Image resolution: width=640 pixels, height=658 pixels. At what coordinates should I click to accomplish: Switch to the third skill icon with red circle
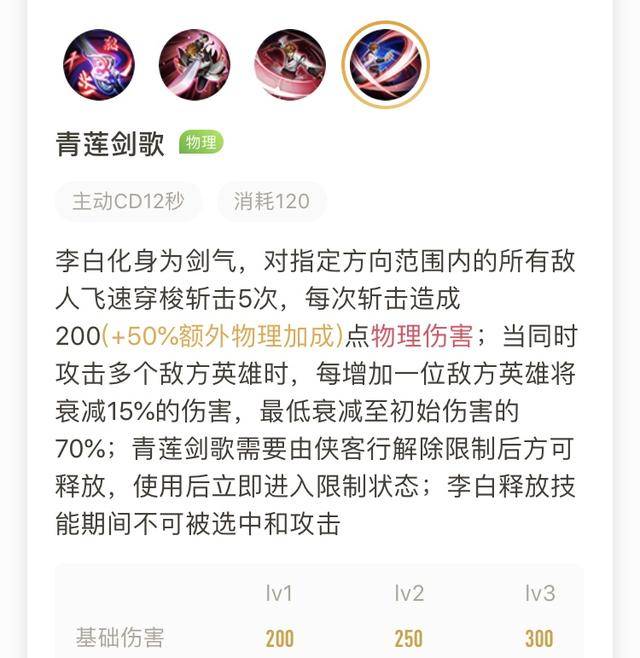click(x=290, y=65)
